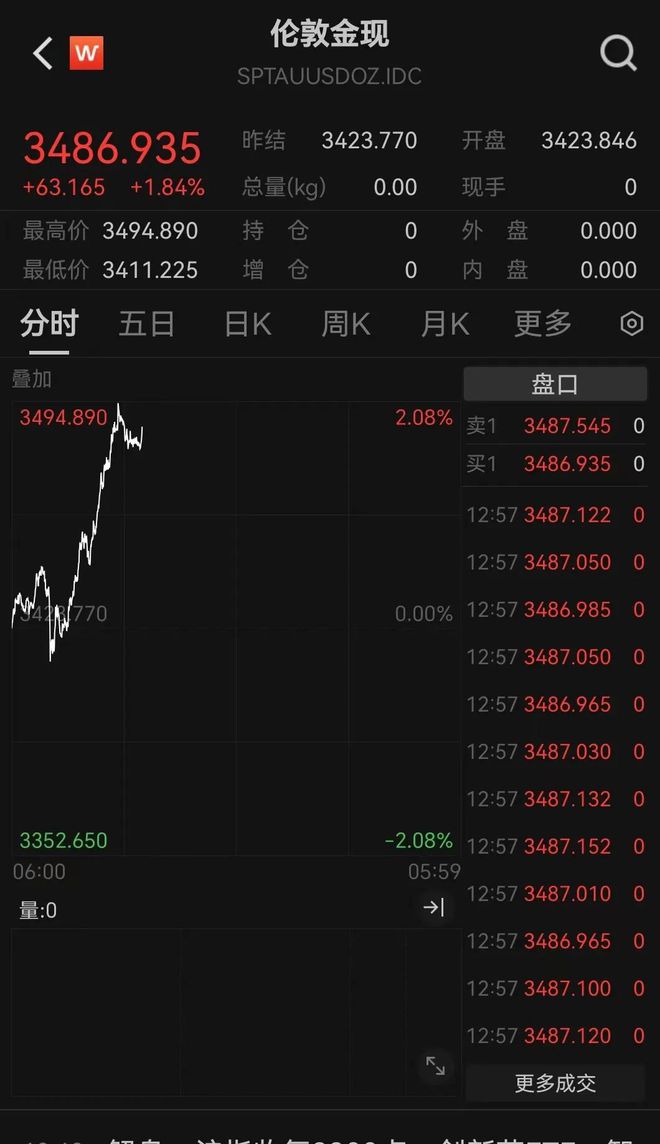Select the 月K chart tab

click(x=445, y=323)
